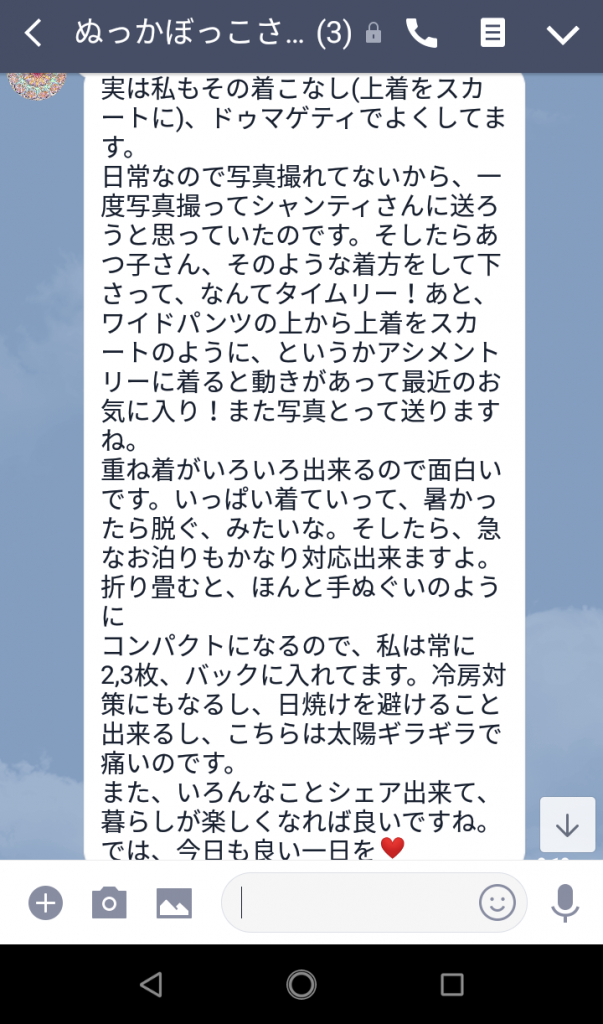This screenshot has height=1024, width=603.
Task: Tap the system back button
Action: 151,984
